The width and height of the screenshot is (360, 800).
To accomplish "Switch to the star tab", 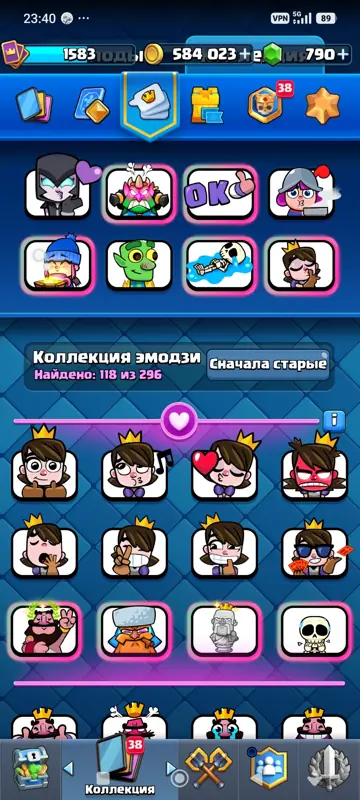I will 323,106.
